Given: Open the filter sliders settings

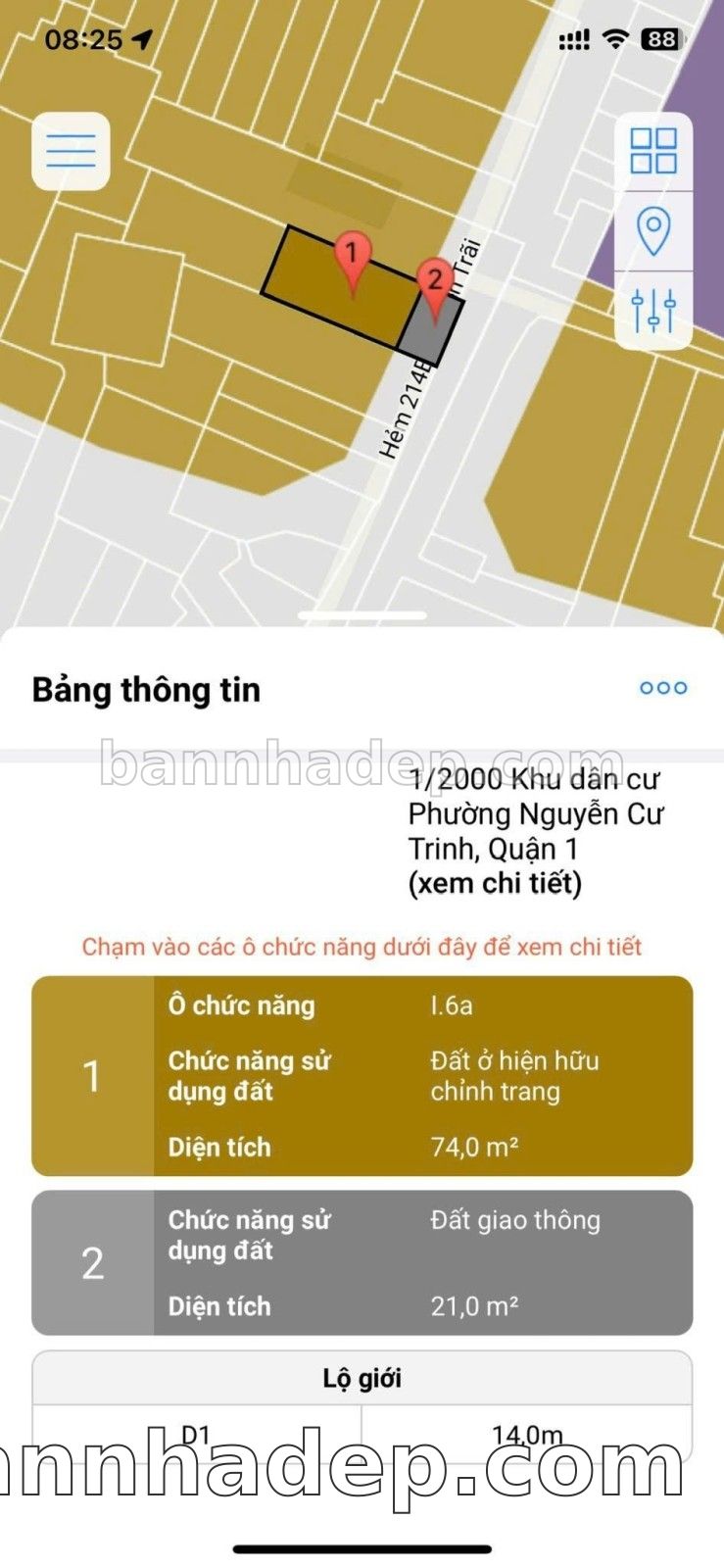Looking at the screenshot, I should (653, 311).
